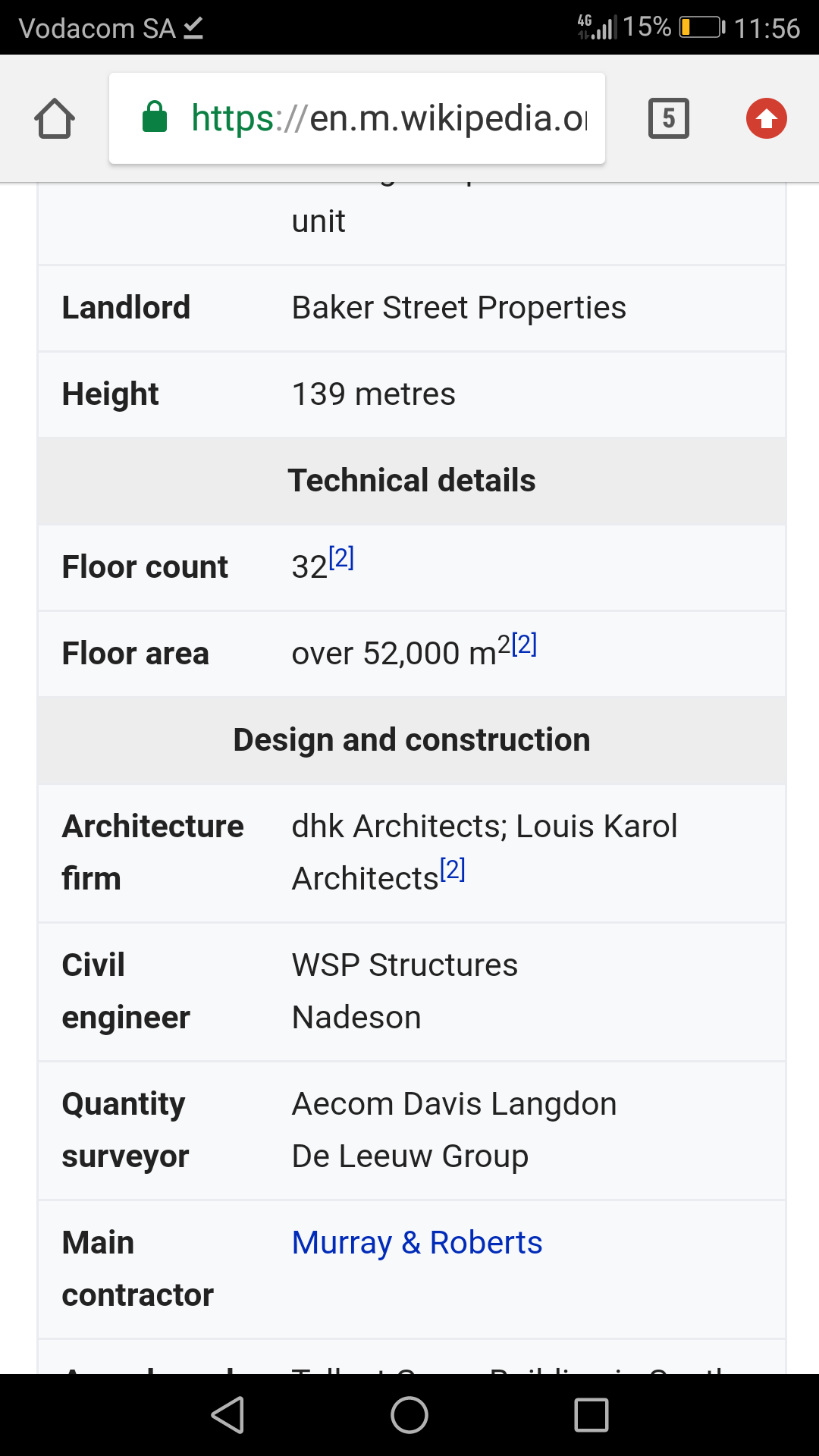The width and height of the screenshot is (819, 1456).
Task: Tap the red upload arrow icon
Action: coord(767,118)
